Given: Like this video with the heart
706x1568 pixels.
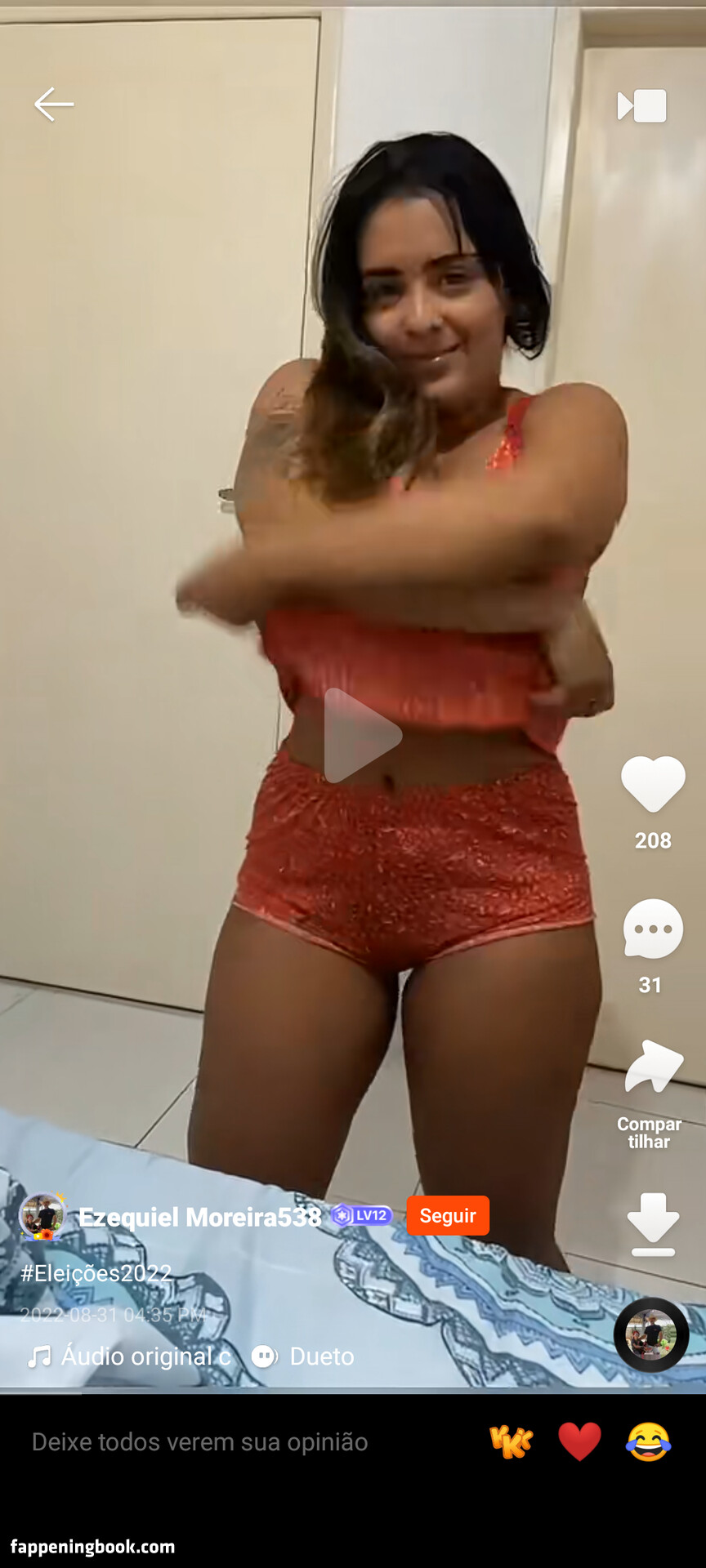Looking at the screenshot, I should 653,784.
